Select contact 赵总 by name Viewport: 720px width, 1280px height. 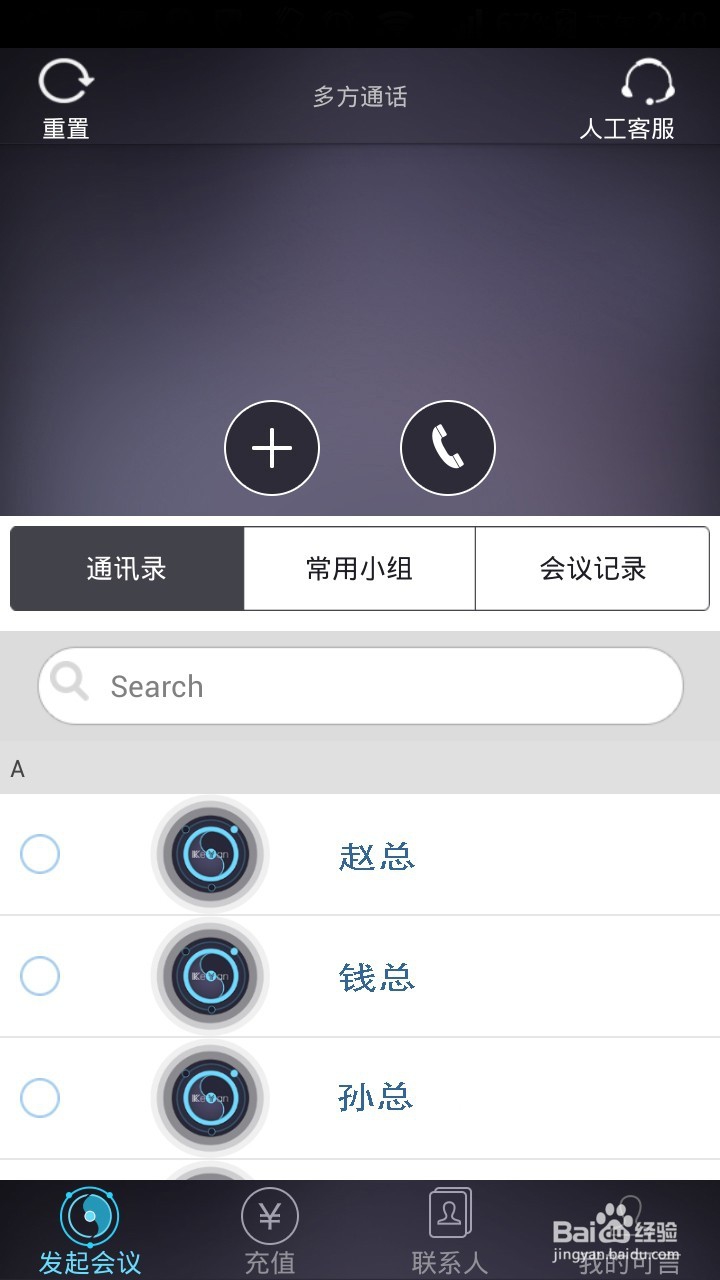pyautogui.click(x=376, y=857)
